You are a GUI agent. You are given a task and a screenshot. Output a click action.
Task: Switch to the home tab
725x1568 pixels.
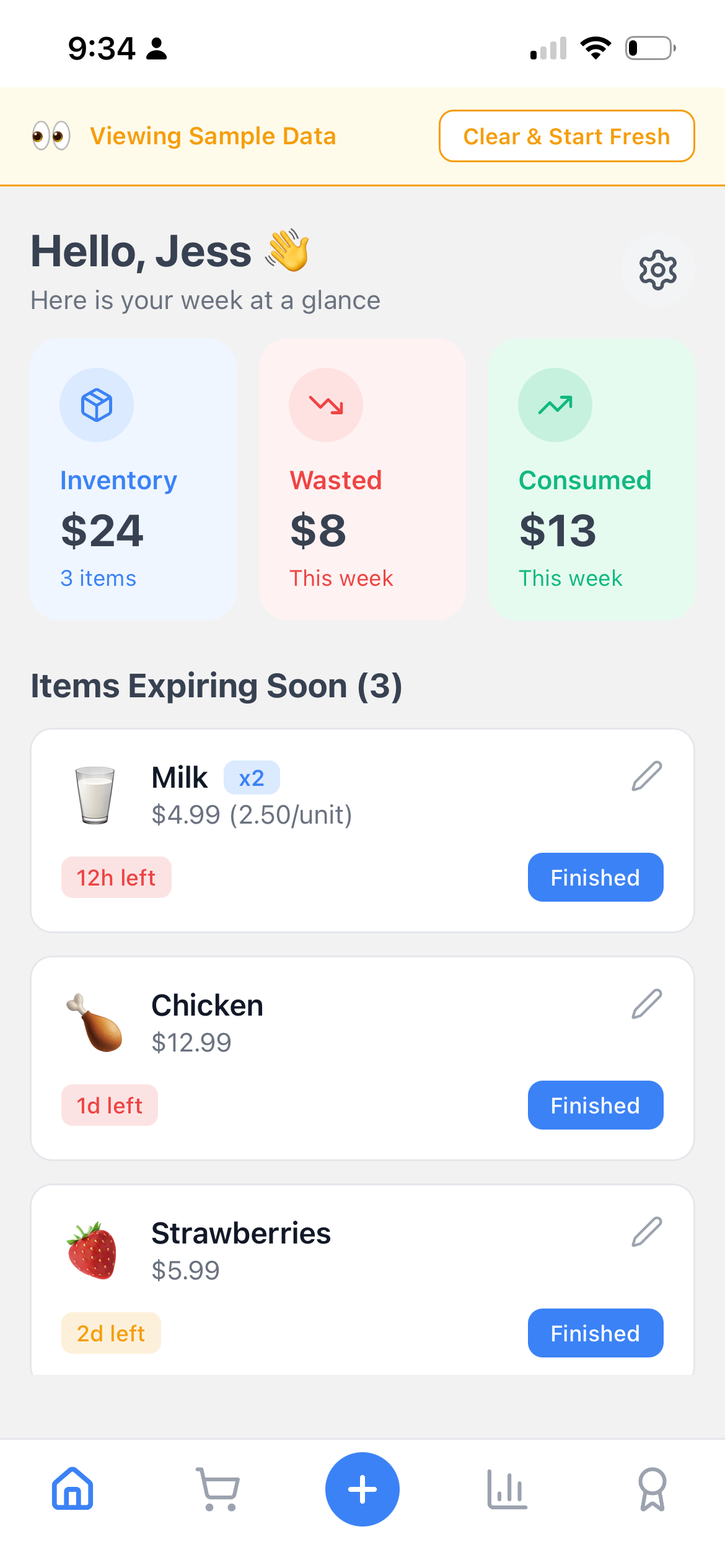click(x=72, y=1489)
